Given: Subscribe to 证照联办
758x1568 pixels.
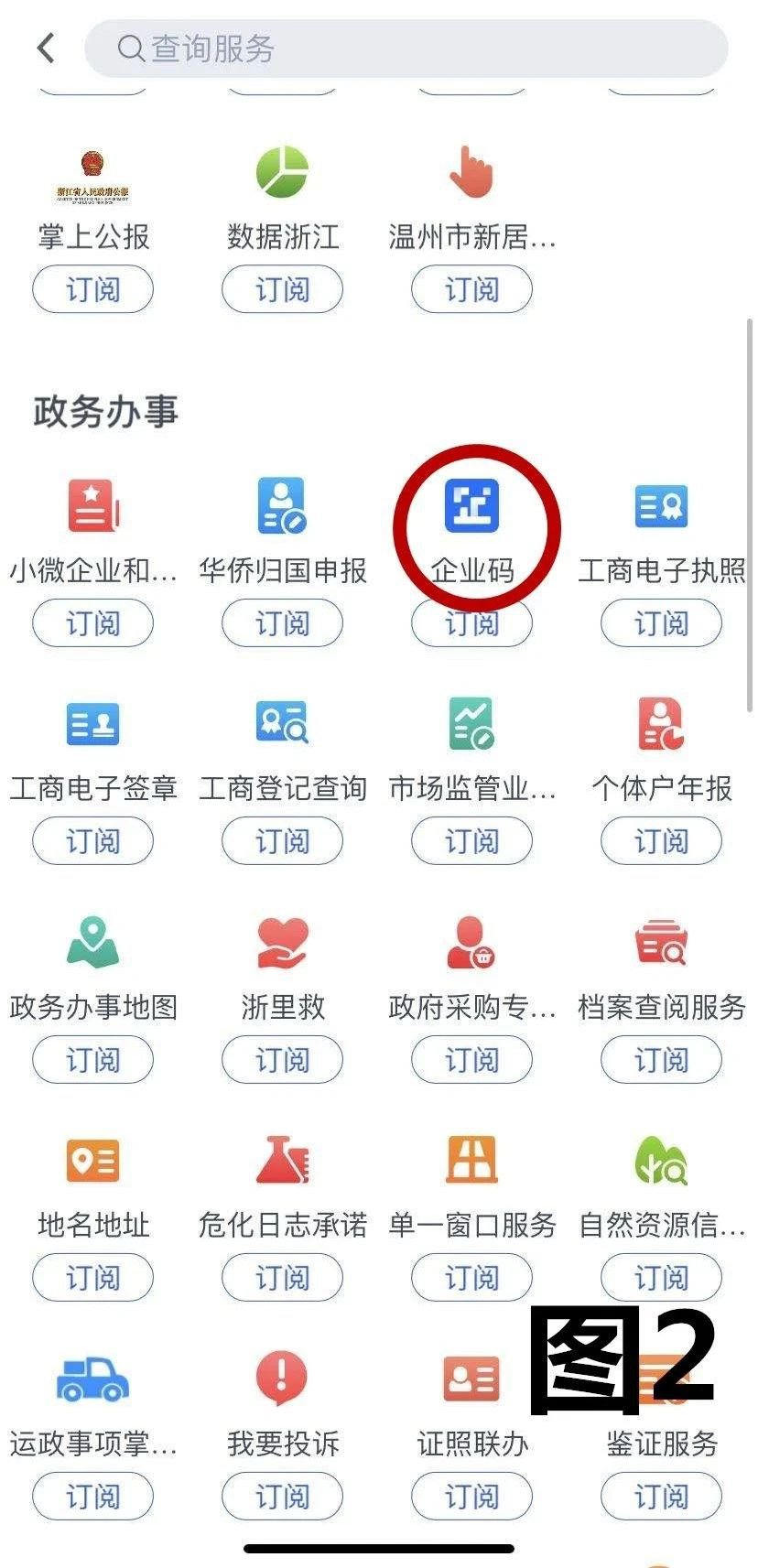Looking at the screenshot, I should click(471, 1498).
